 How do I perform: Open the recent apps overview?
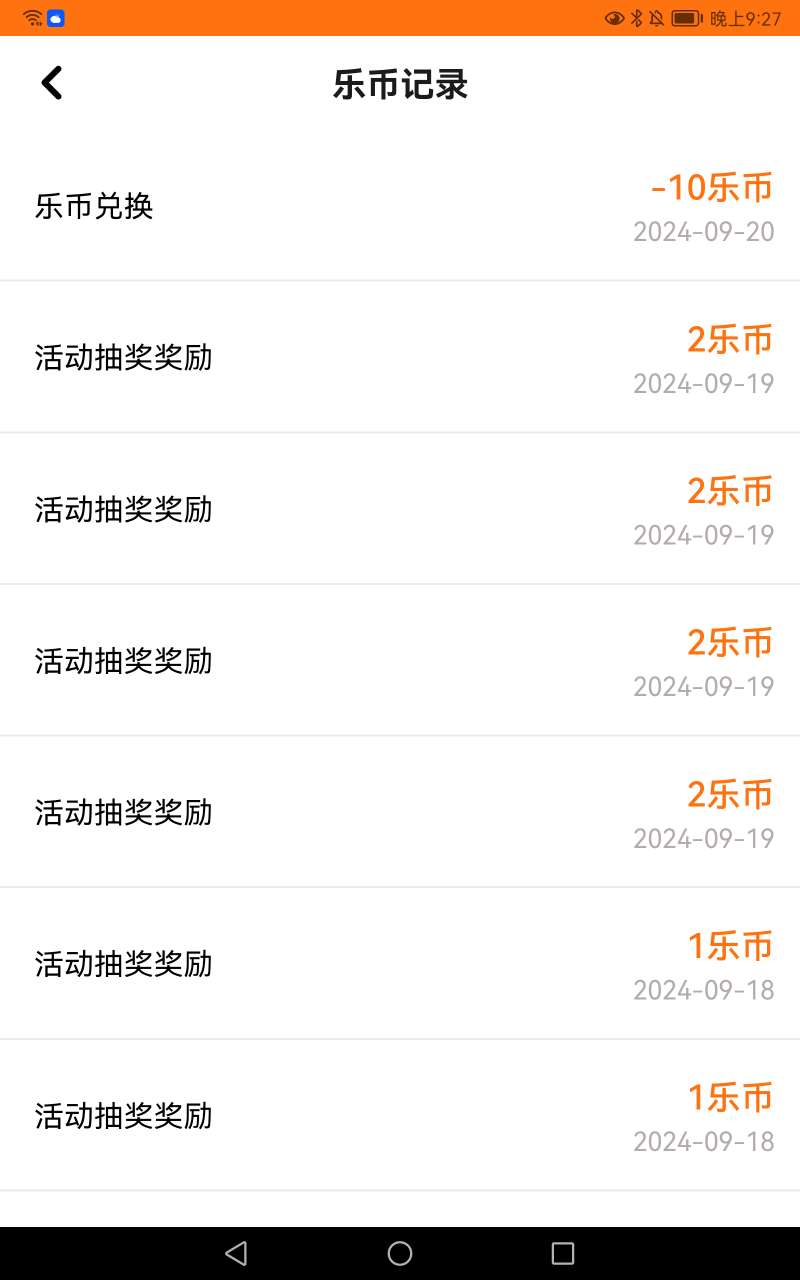pos(563,1253)
